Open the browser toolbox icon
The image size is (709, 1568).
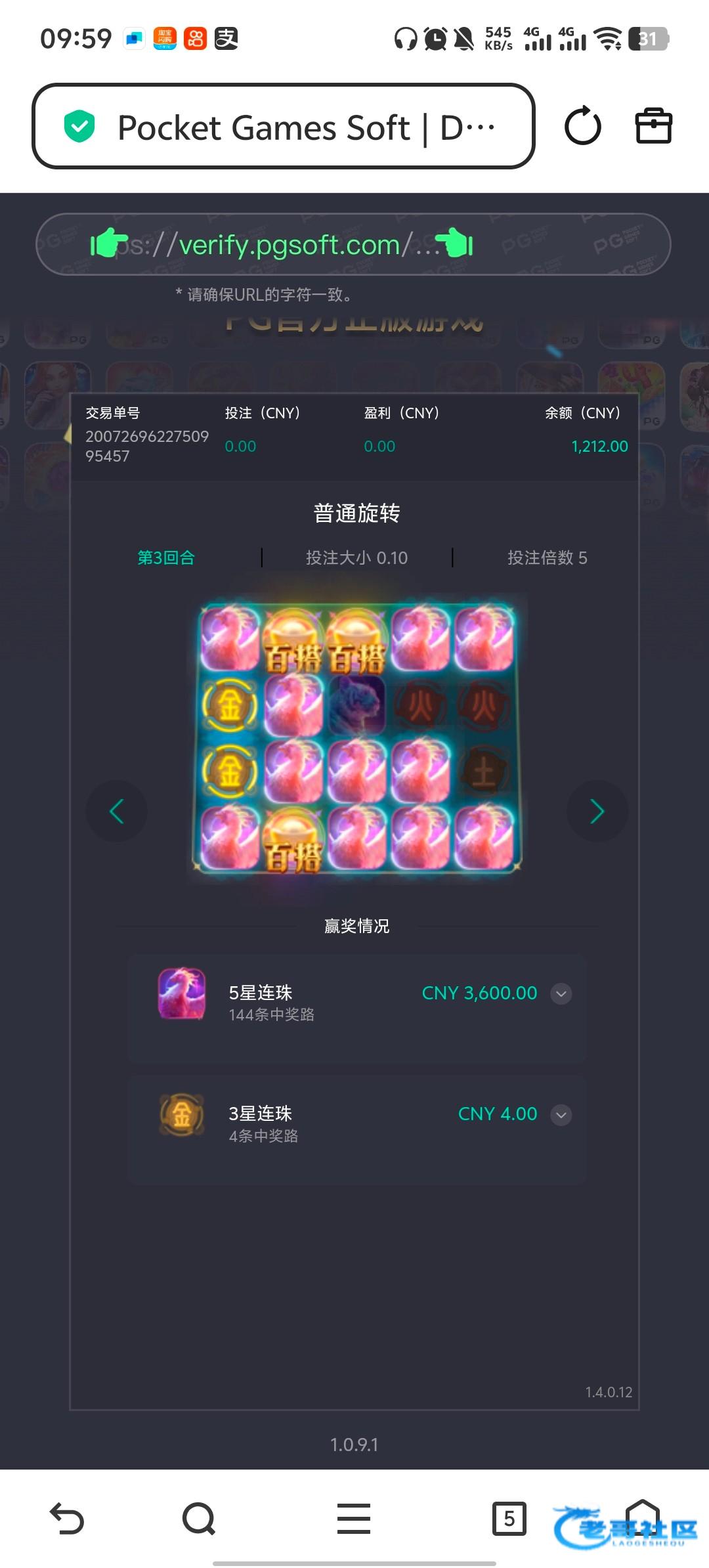pos(654,126)
